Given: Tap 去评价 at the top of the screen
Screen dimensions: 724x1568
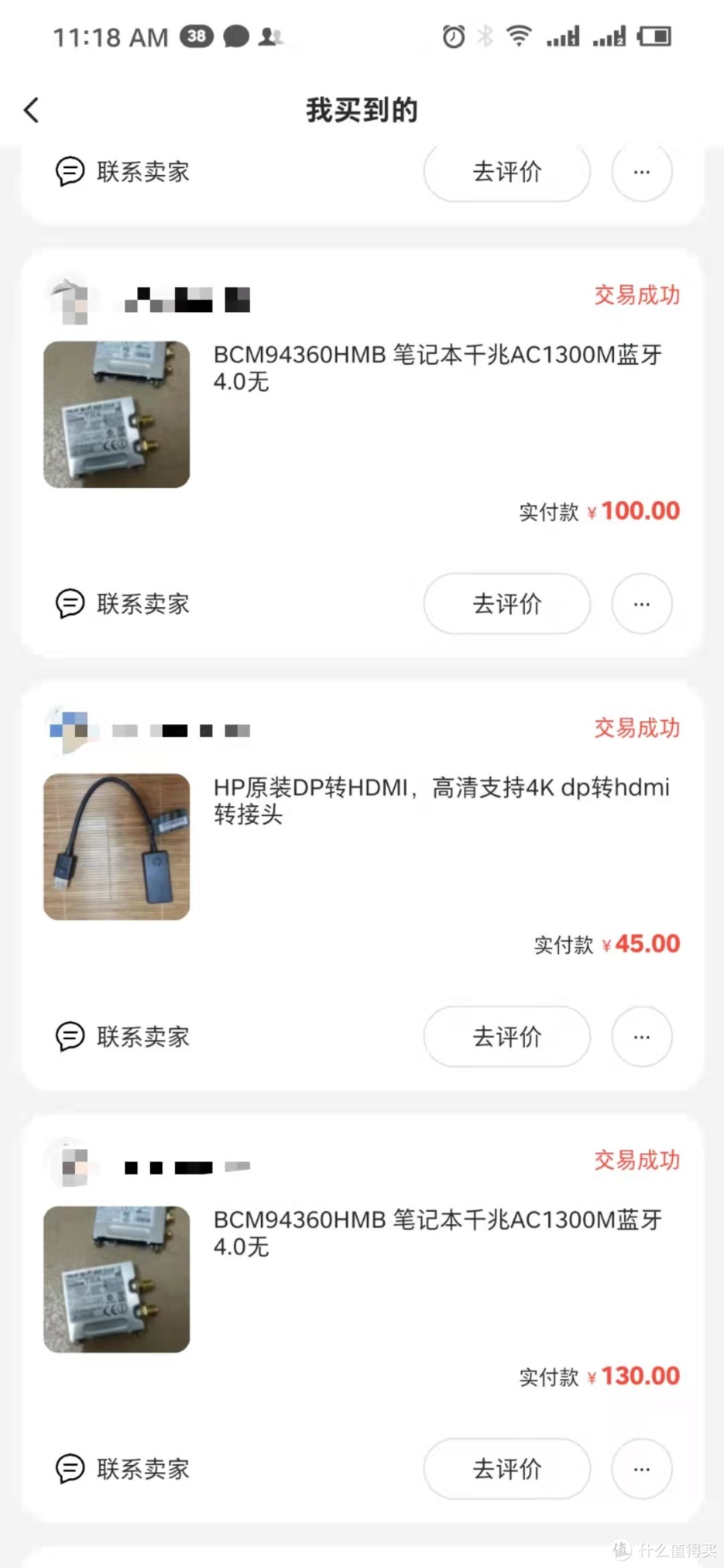Looking at the screenshot, I should pyautogui.click(x=507, y=172).
